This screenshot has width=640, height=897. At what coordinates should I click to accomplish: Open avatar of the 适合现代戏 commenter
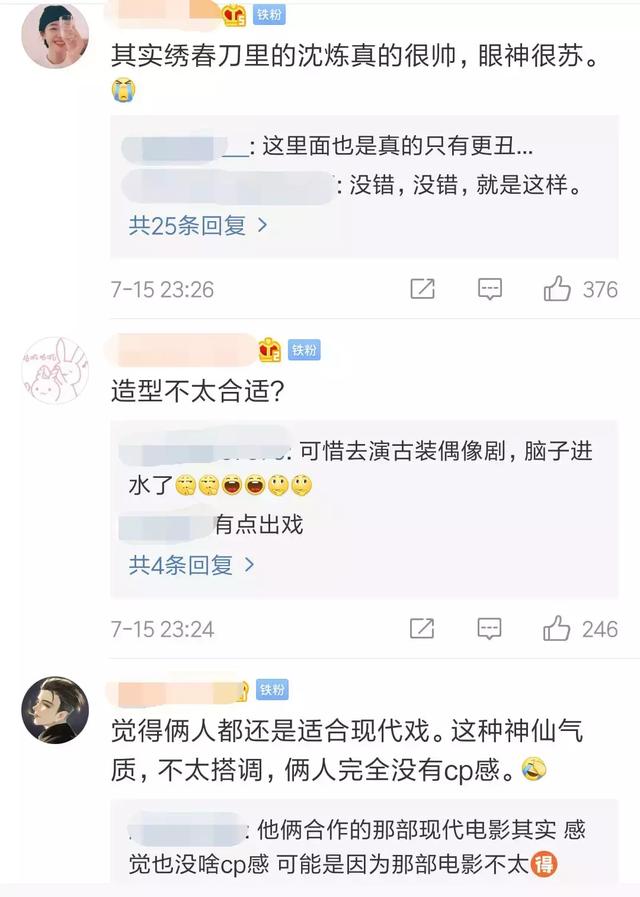[55, 710]
